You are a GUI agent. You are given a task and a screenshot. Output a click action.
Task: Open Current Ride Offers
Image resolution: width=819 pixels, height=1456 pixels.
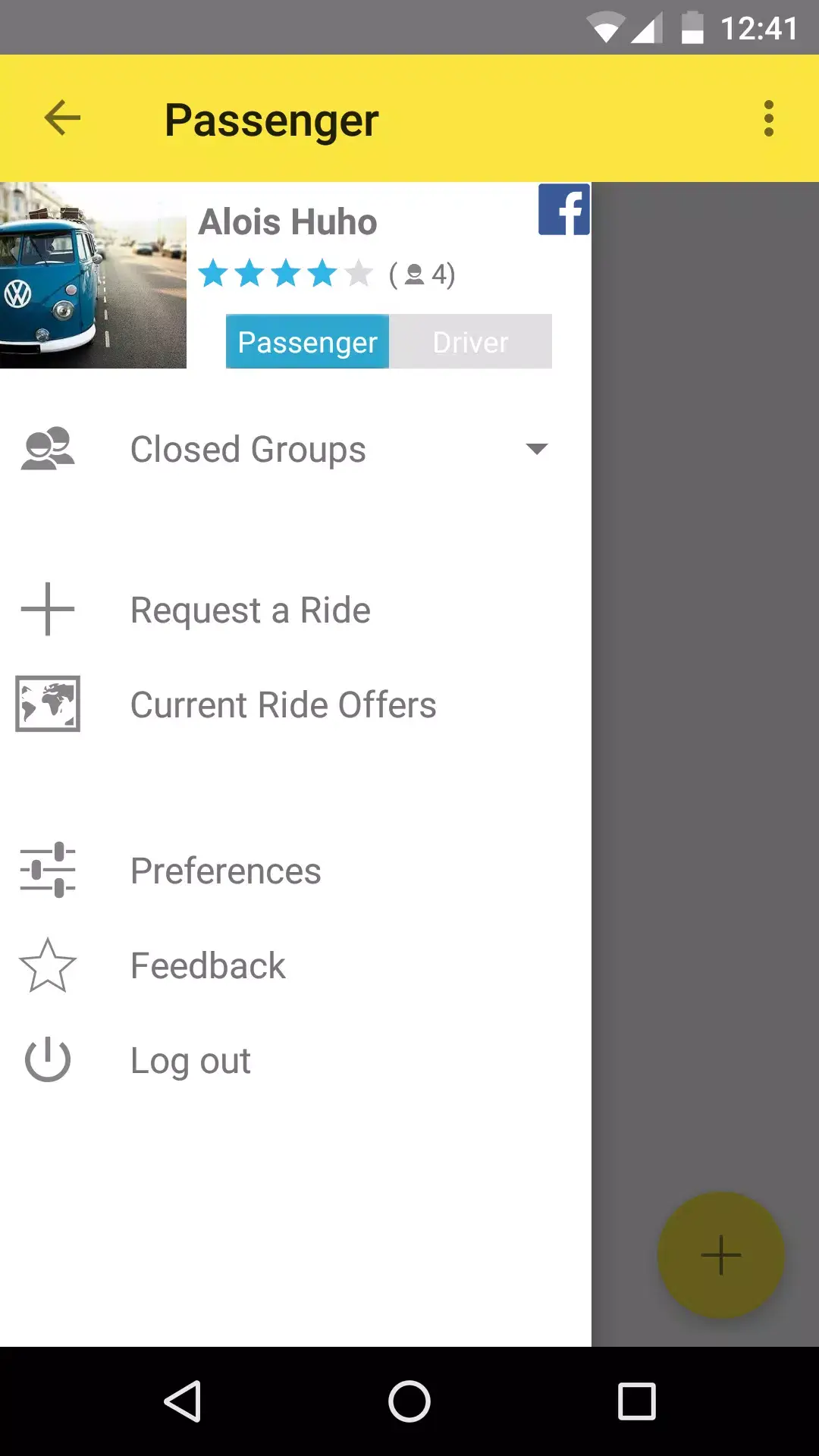(283, 704)
